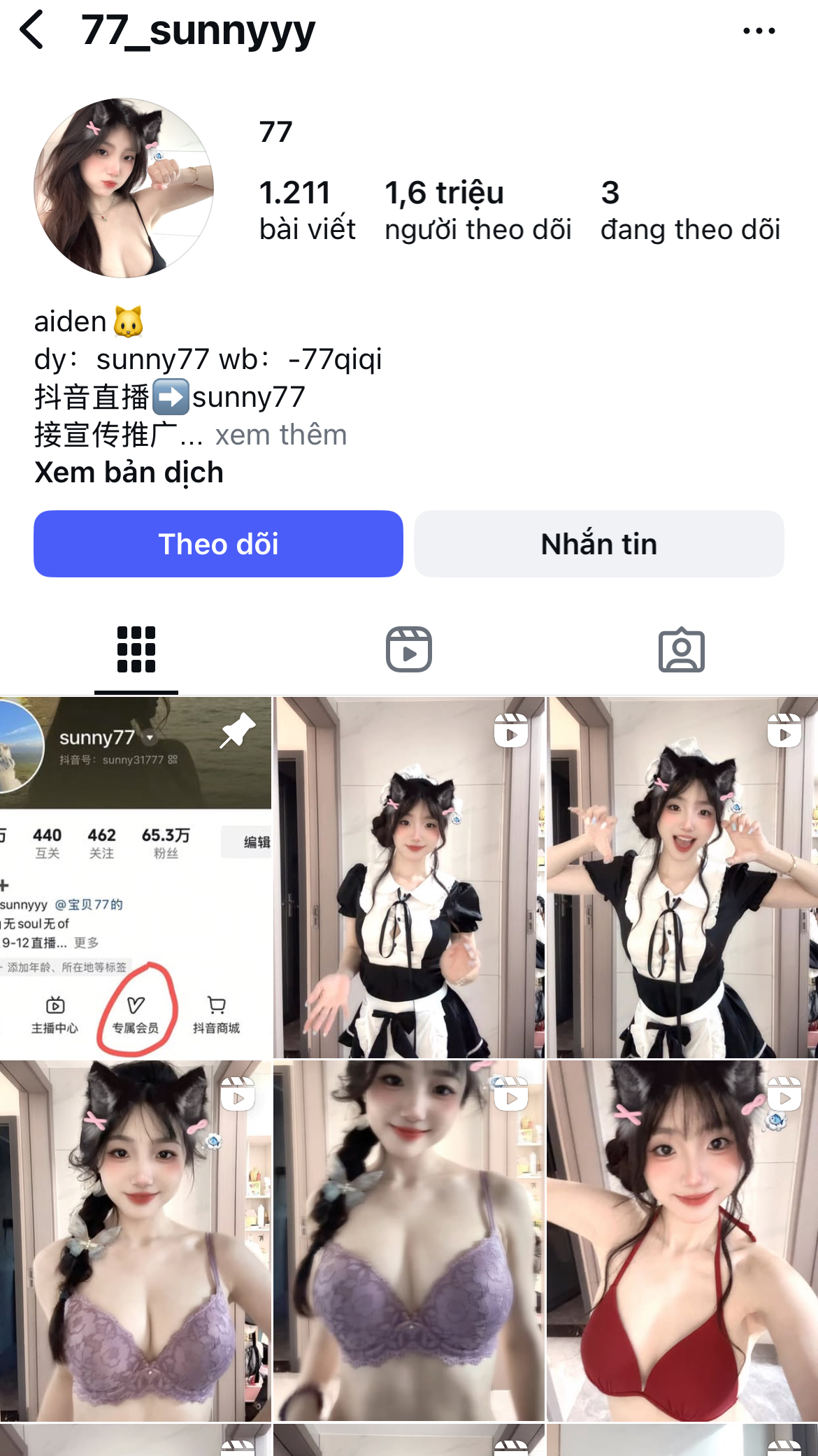Open the 1,6 triệu người theo dõi list

coord(478,210)
